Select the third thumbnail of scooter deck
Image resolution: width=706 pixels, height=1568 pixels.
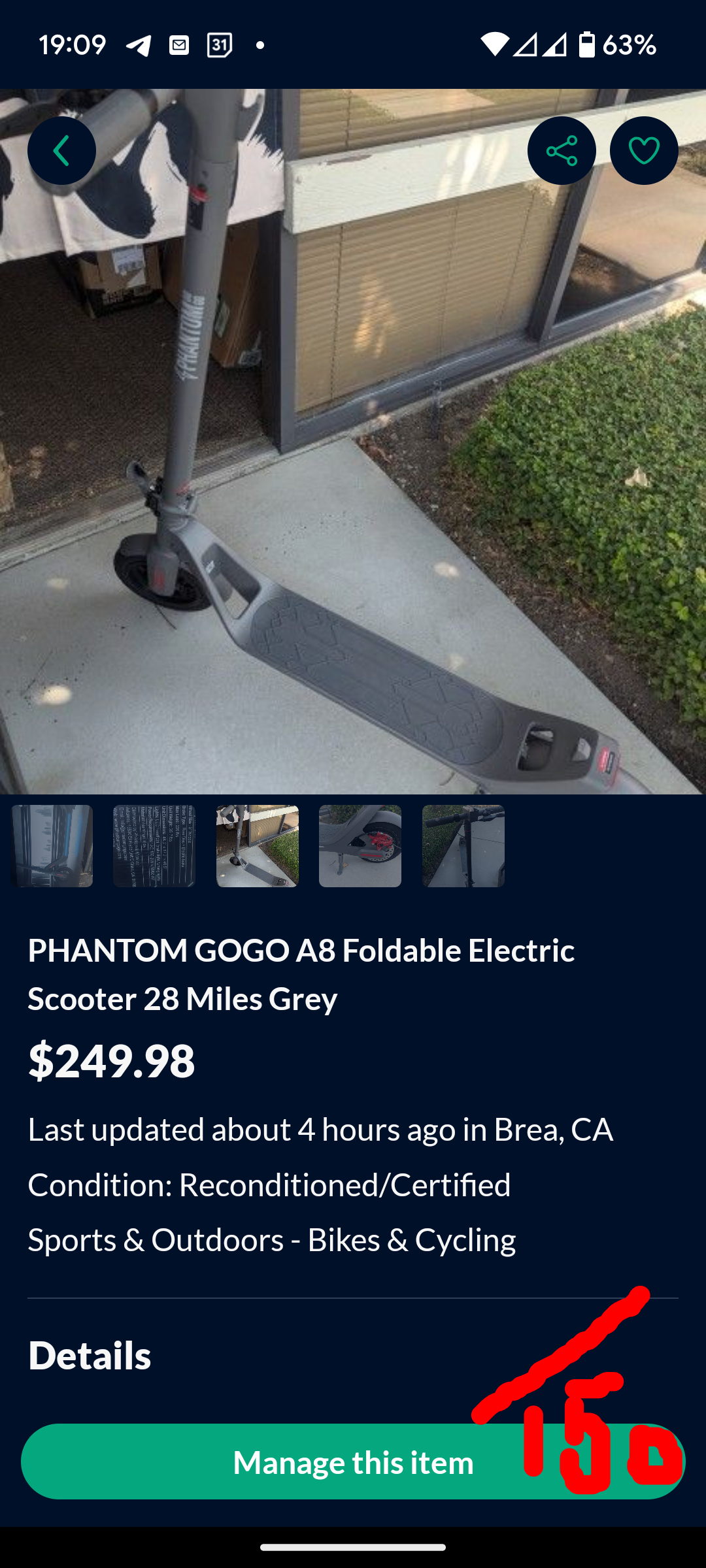coord(258,846)
